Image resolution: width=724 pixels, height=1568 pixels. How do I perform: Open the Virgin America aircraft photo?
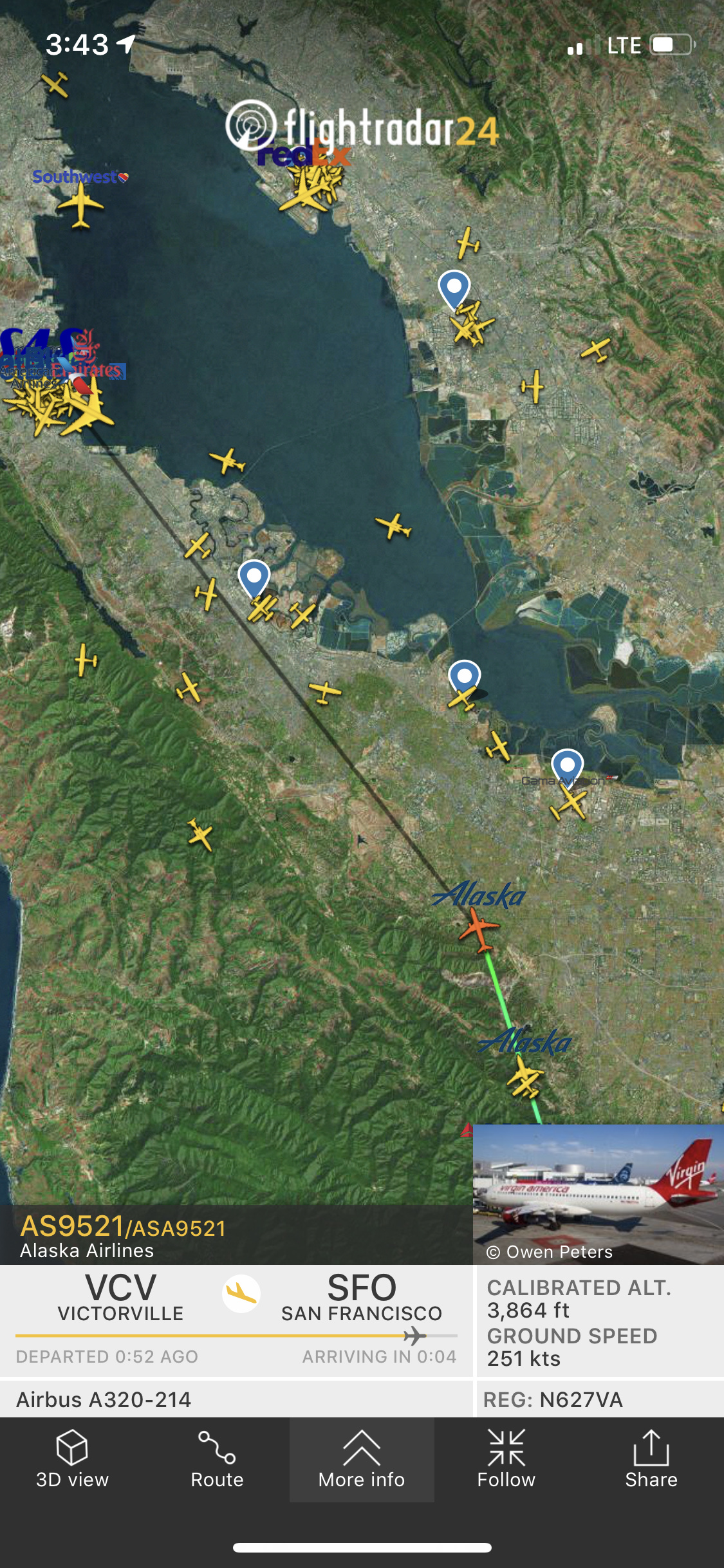pos(598,1193)
